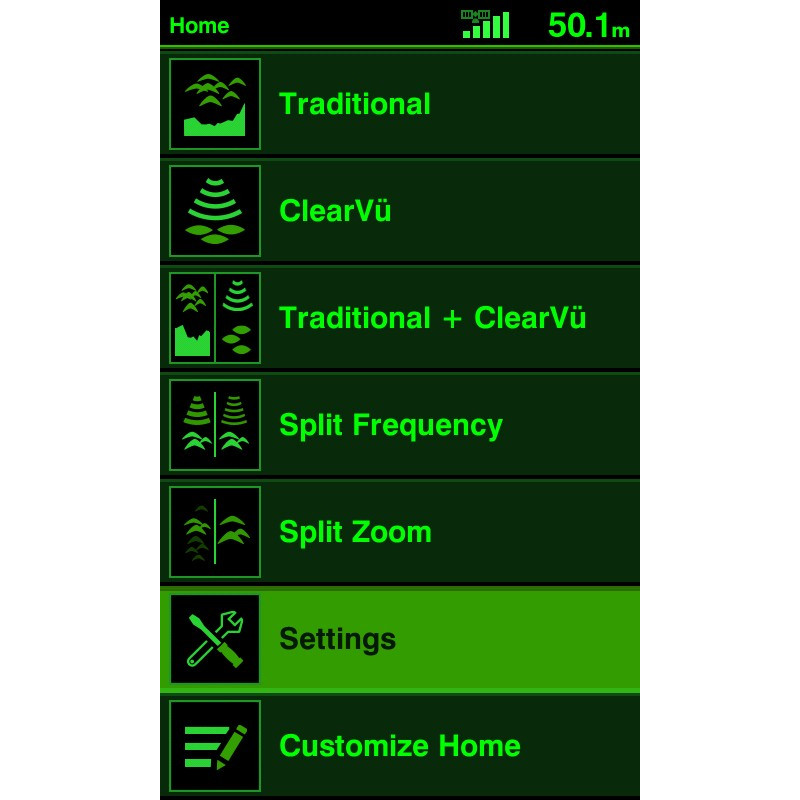Open the Split Zoom view
Image resolution: width=800 pixels, height=800 pixels.
click(x=400, y=532)
